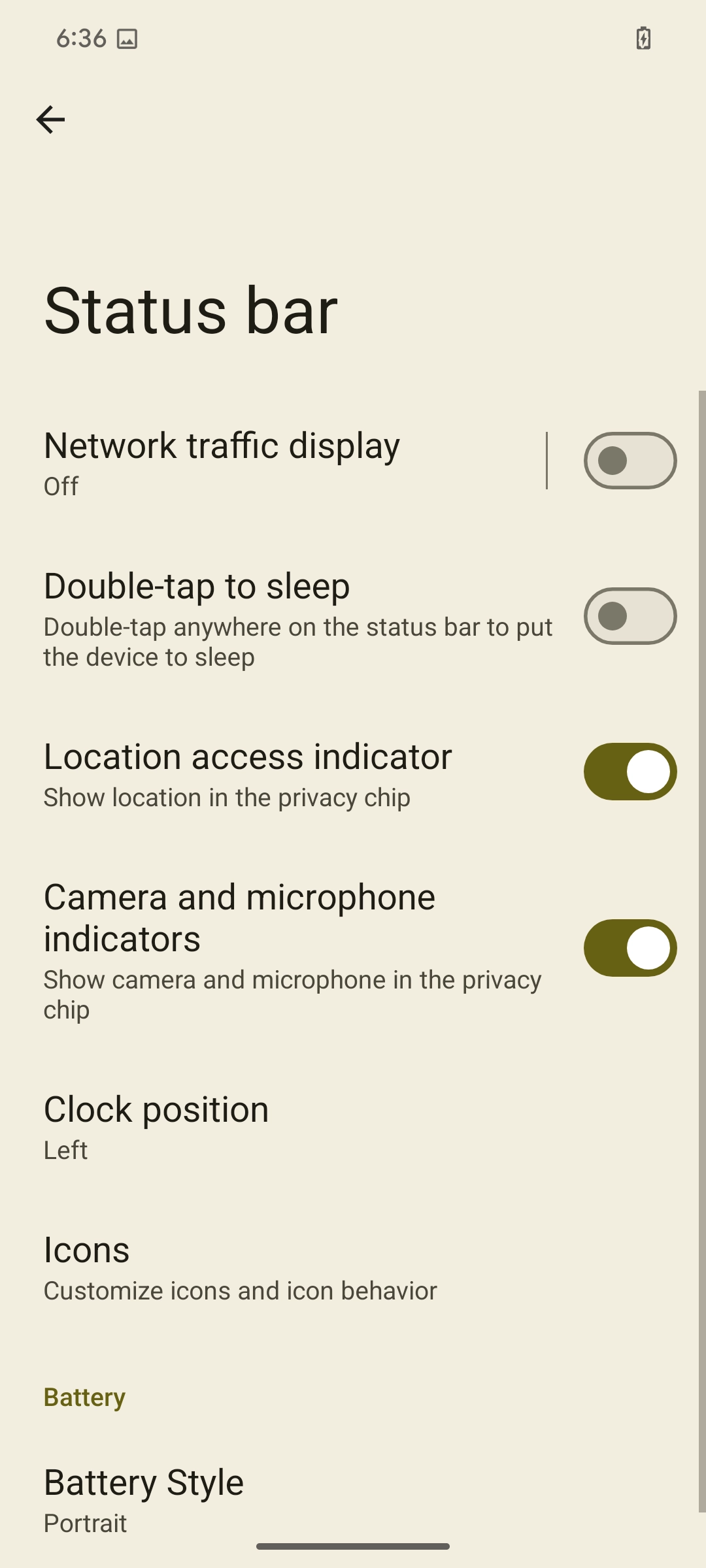Disable Location access indicator
The image size is (706, 1568).
click(x=630, y=772)
